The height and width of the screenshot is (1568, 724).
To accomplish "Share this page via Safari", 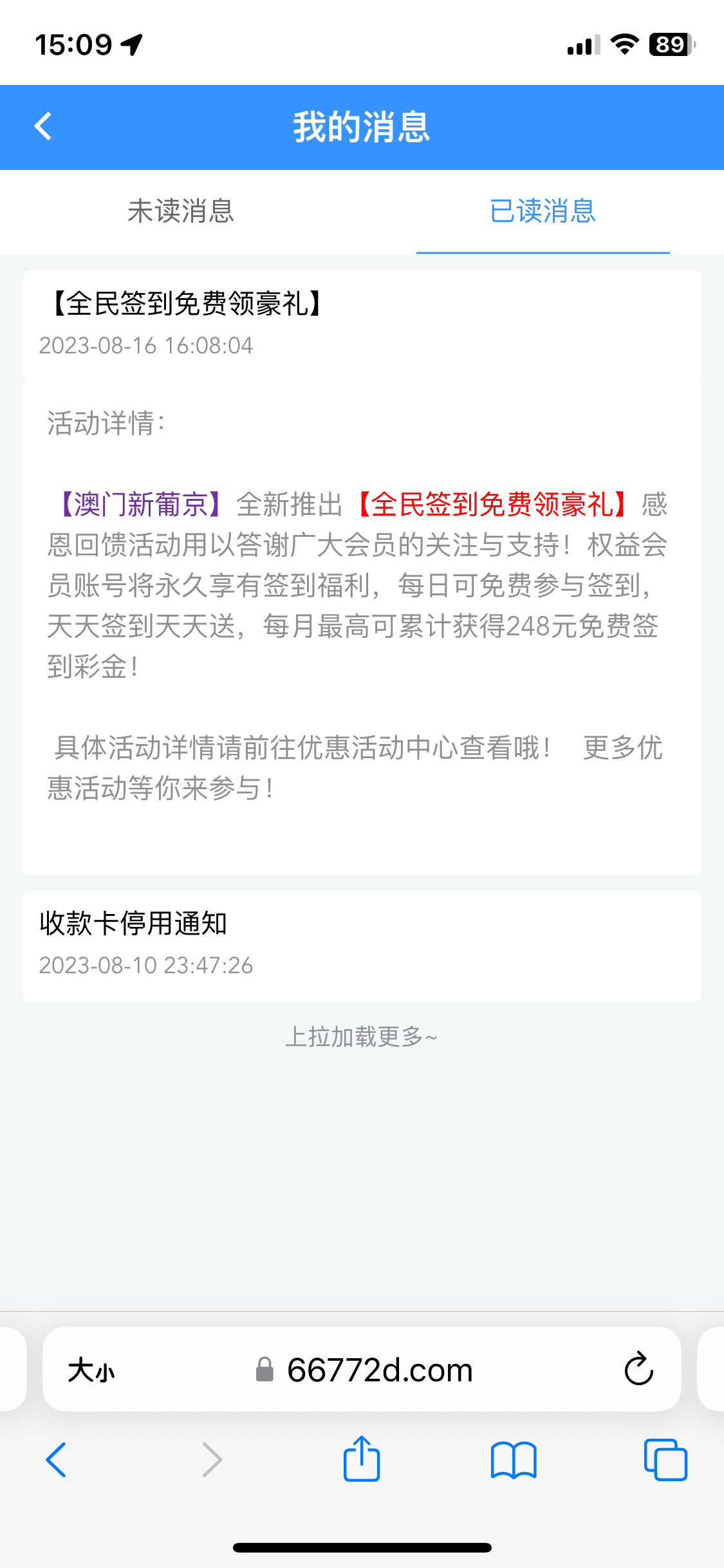I will (362, 1459).
